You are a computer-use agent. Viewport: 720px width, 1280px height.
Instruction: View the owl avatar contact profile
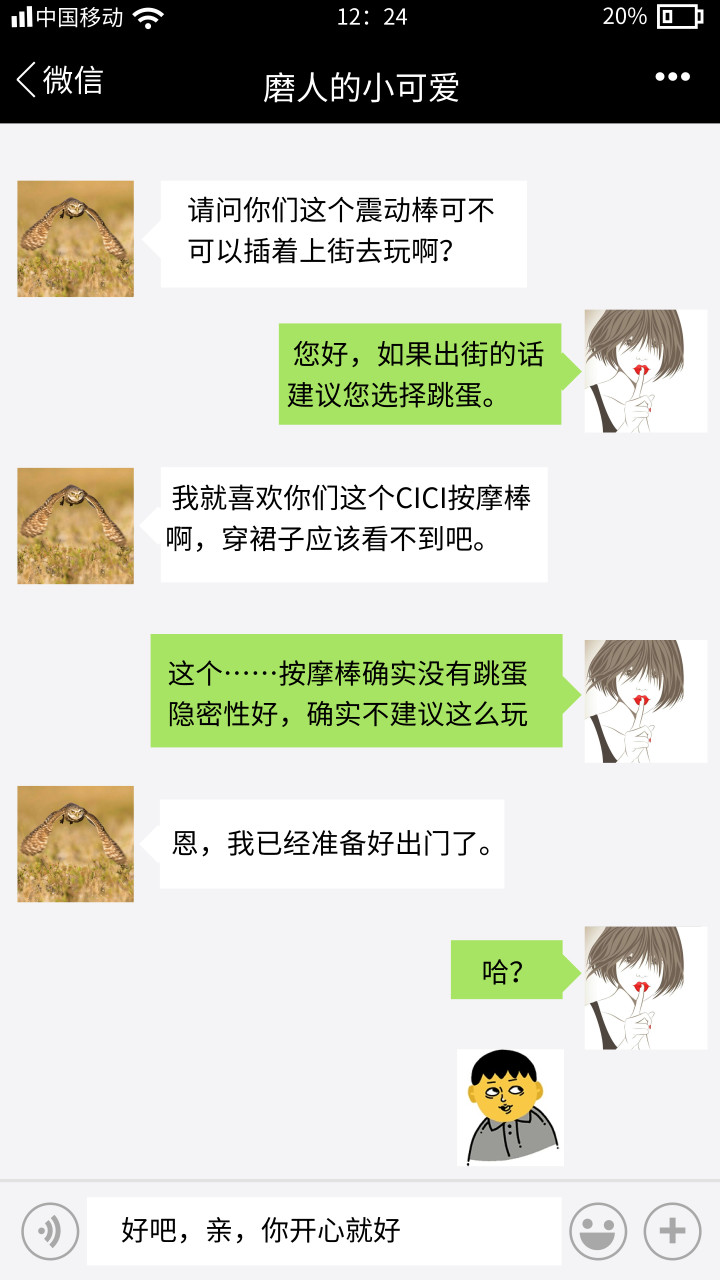pyautogui.click(x=76, y=239)
